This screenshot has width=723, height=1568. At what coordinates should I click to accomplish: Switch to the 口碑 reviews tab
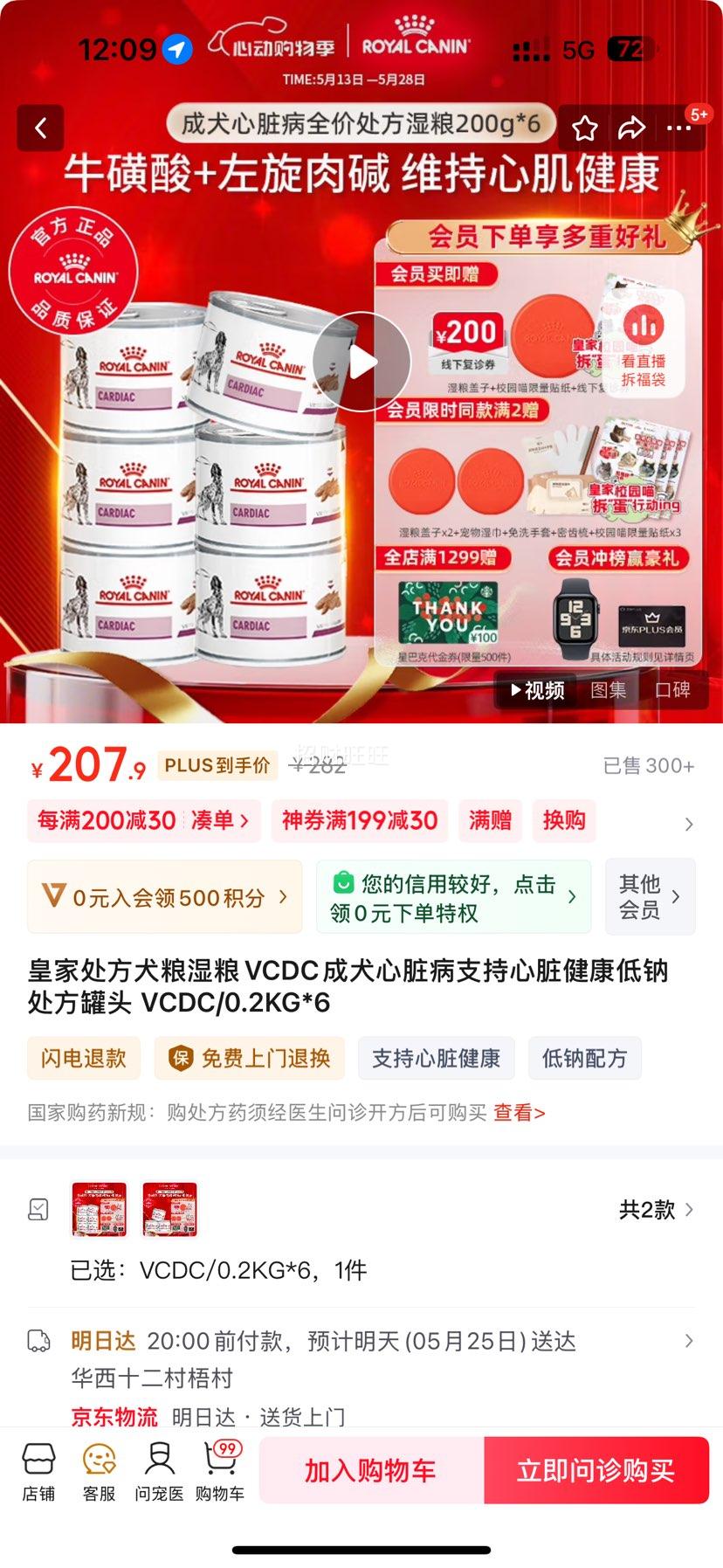(673, 689)
